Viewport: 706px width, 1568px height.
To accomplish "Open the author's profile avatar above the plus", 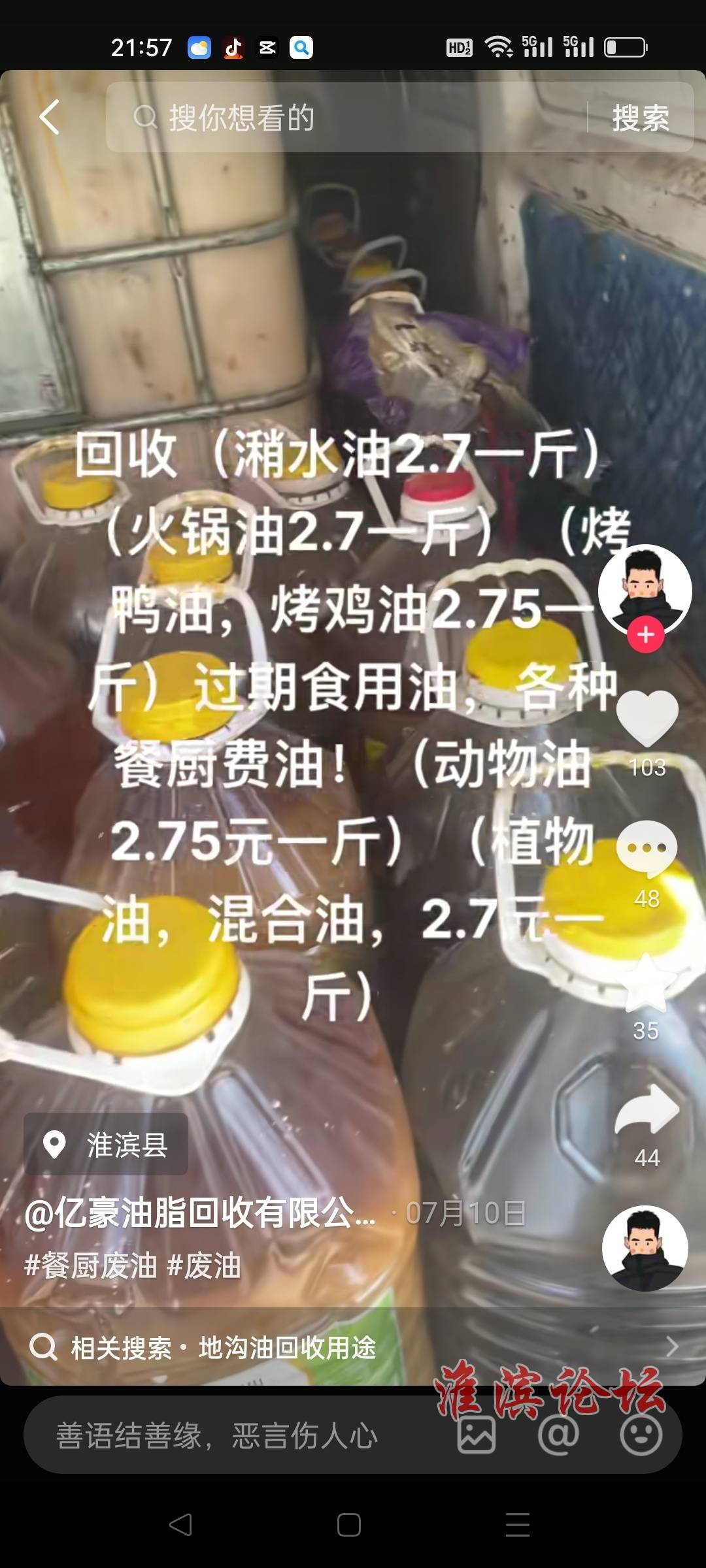I will coord(645,587).
